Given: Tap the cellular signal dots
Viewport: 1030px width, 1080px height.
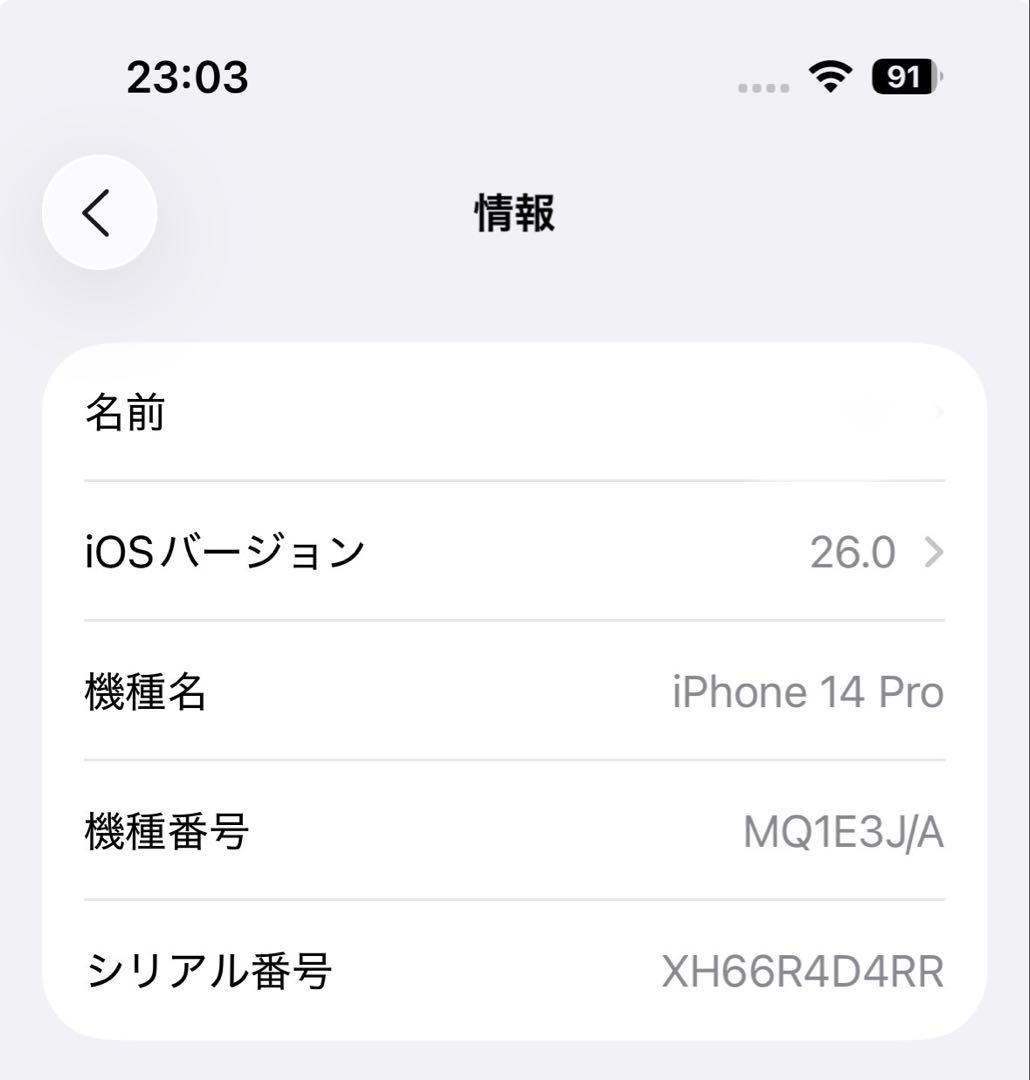Looking at the screenshot, I should click(x=761, y=85).
